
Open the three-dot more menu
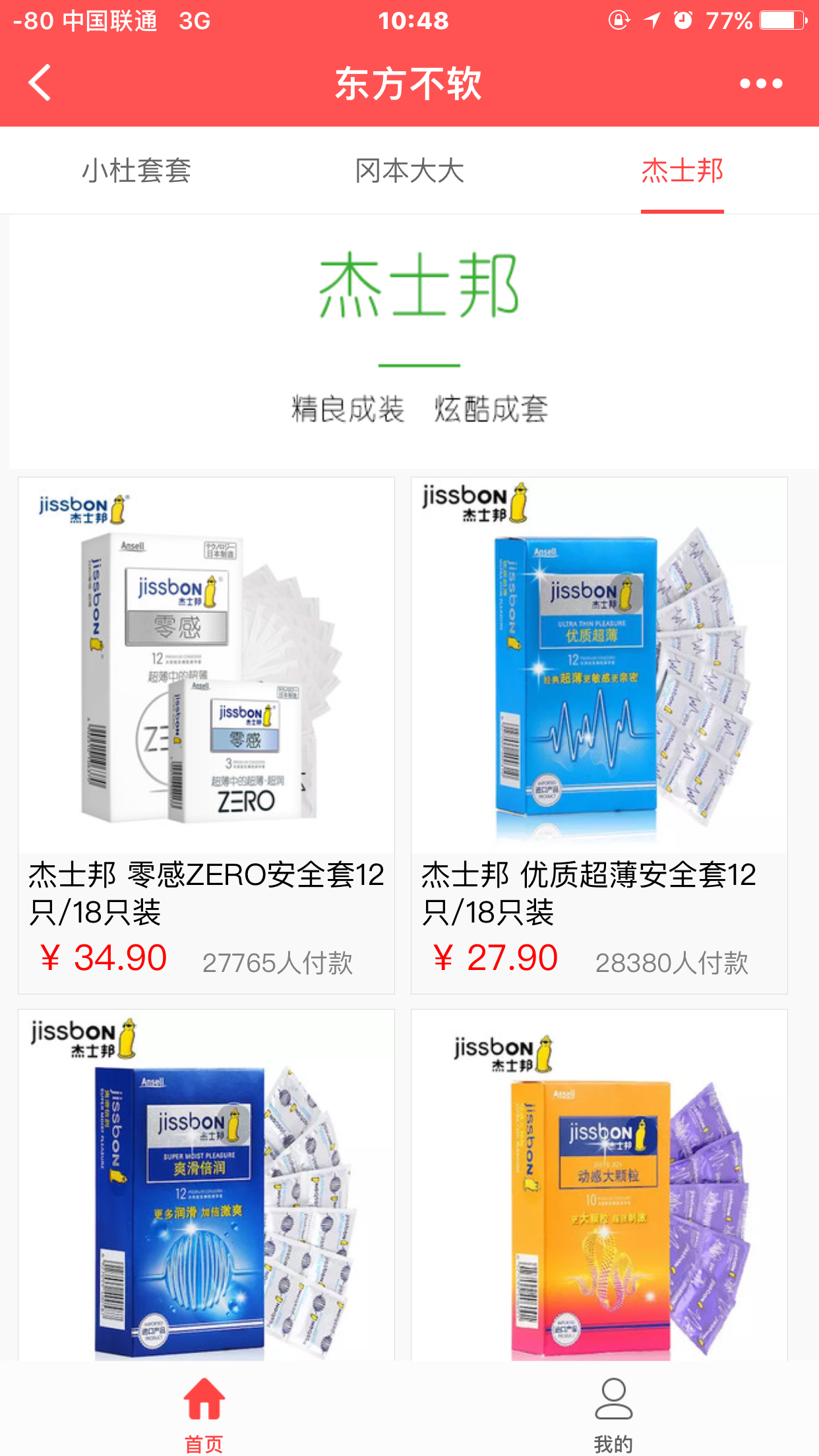coord(760,84)
